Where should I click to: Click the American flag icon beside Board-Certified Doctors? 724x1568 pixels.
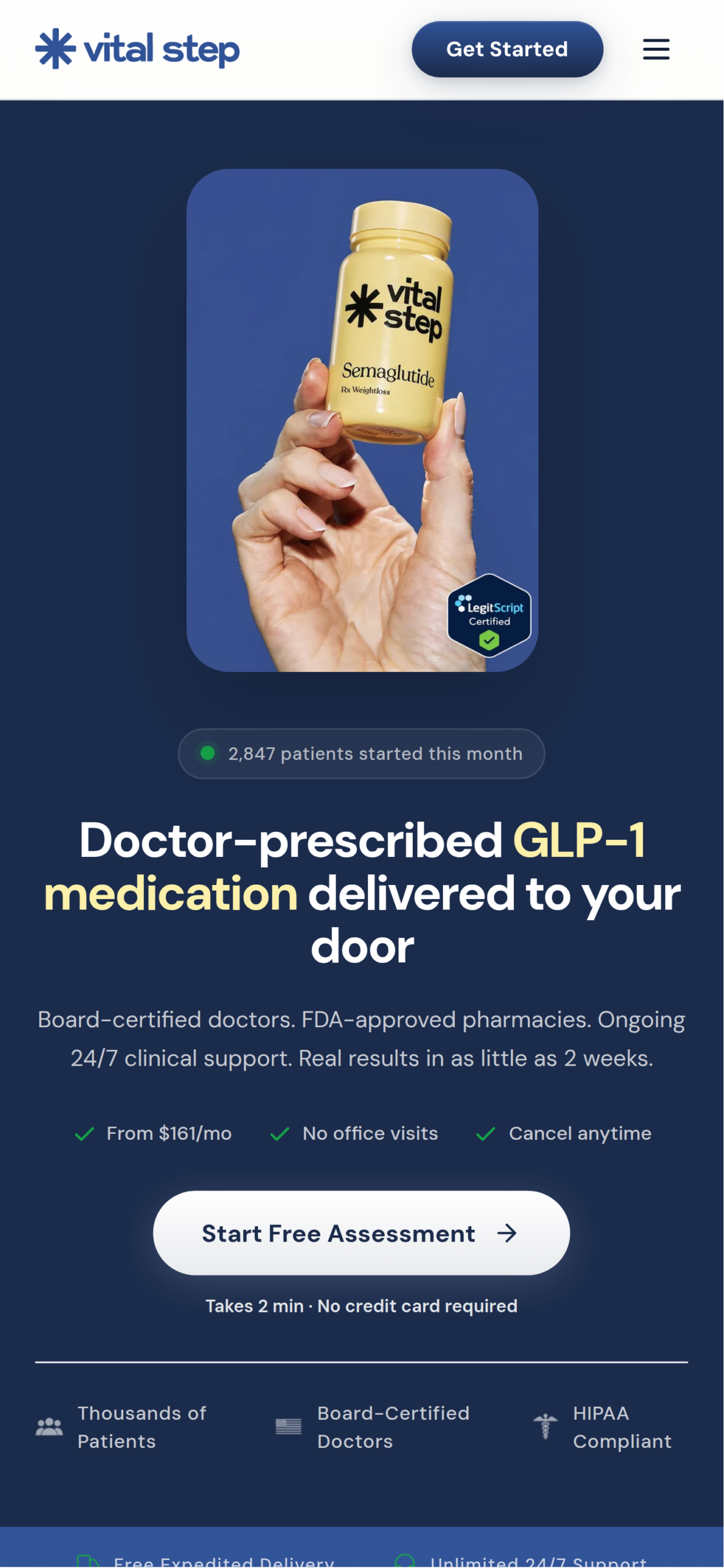click(x=287, y=1427)
